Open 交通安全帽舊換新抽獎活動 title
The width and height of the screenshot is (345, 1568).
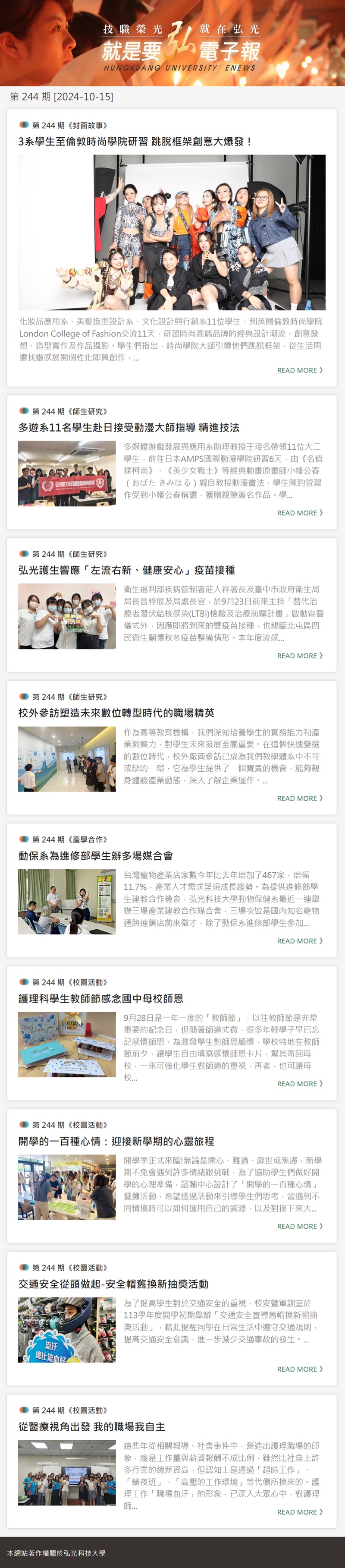tap(113, 1284)
